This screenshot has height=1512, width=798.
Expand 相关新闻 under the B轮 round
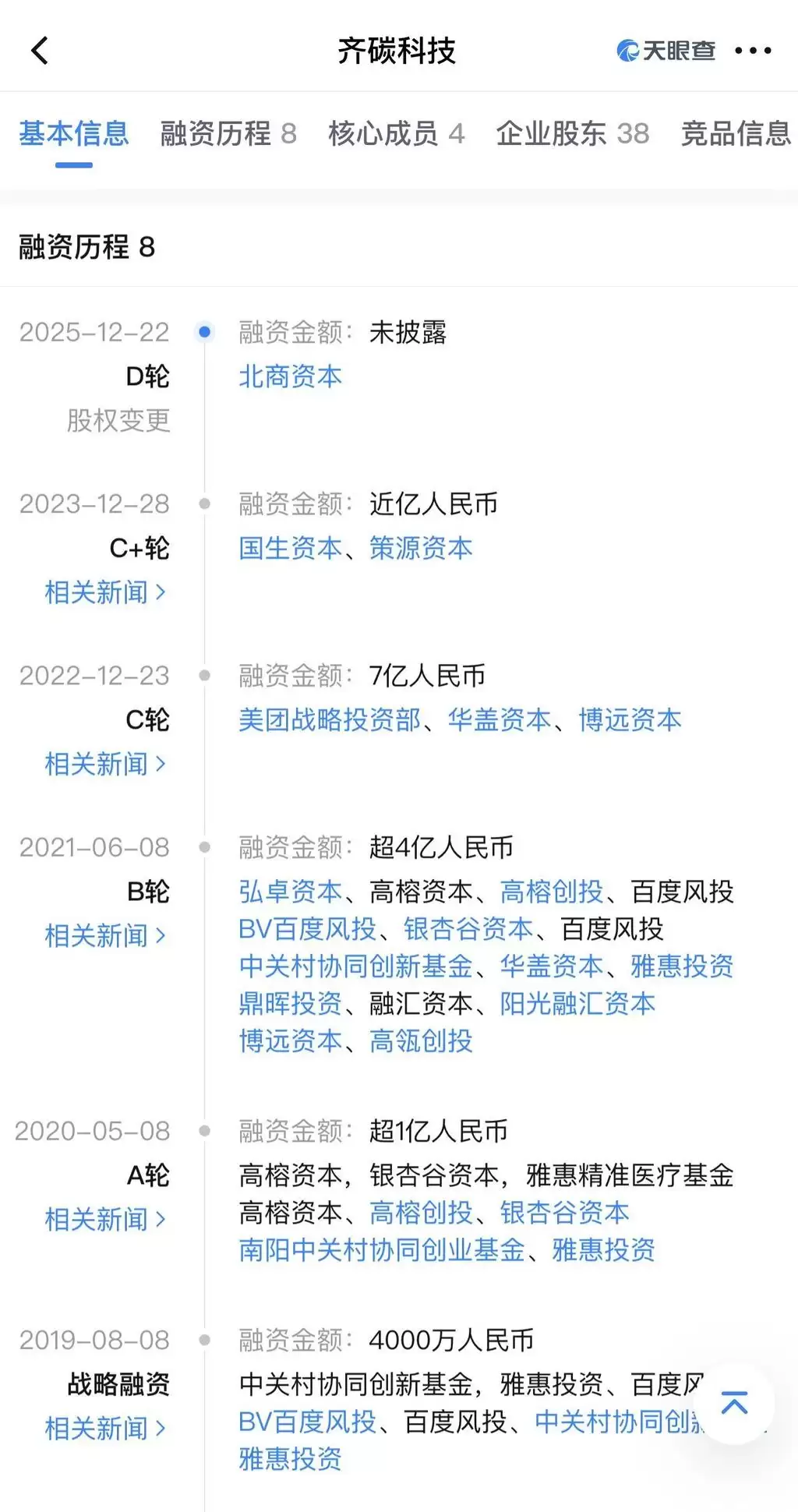(104, 935)
